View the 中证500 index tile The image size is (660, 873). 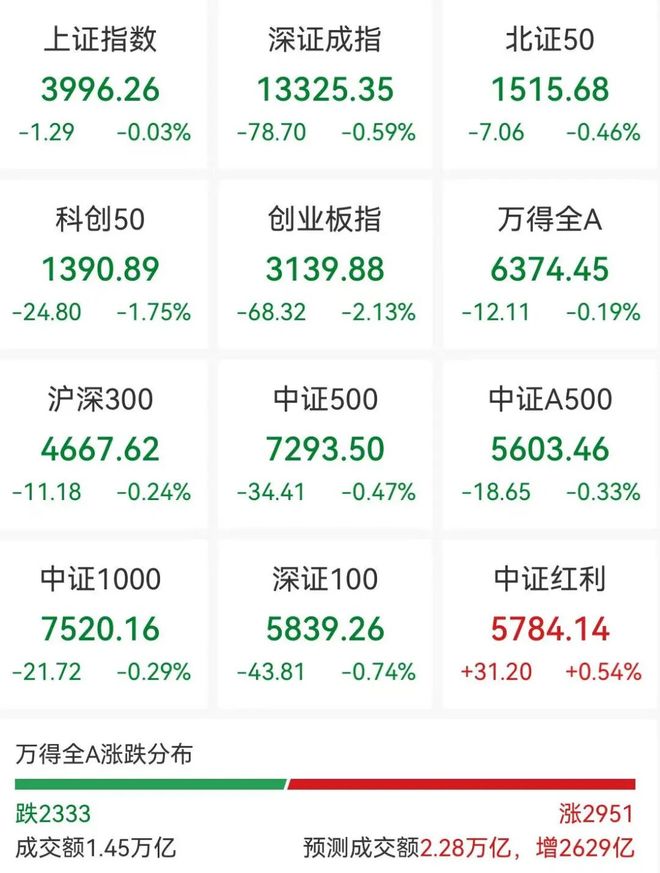click(x=326, y=447)
